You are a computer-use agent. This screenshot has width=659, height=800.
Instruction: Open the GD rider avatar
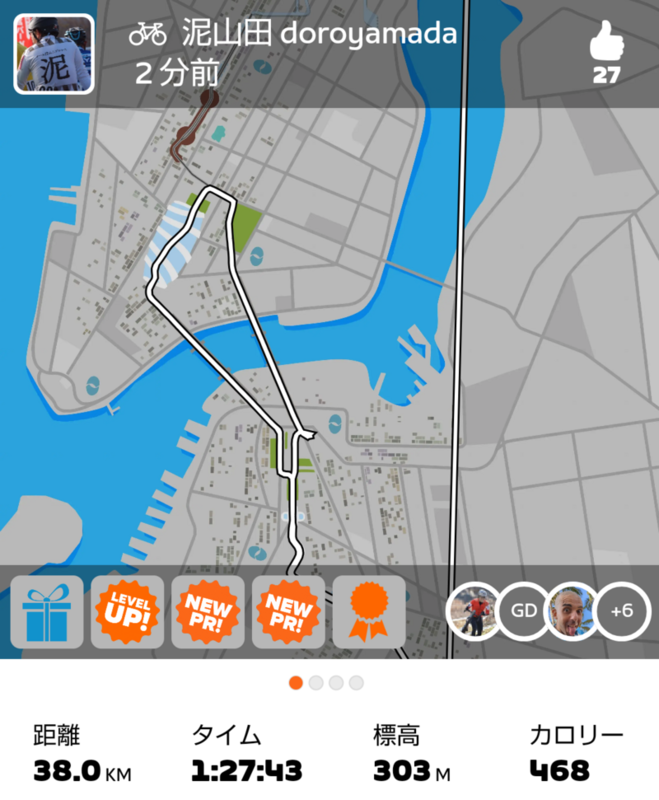pyautogui.click(x=525, y=610)
